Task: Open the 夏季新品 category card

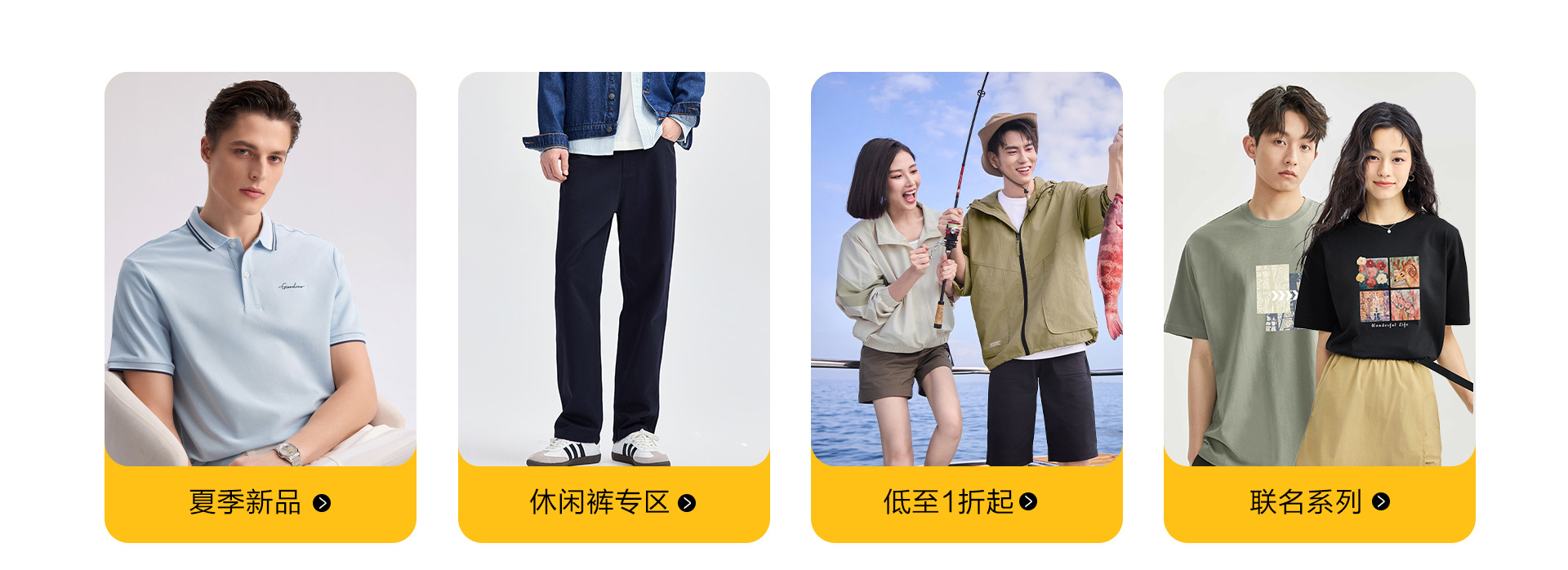Action: (x=260, y=502)
